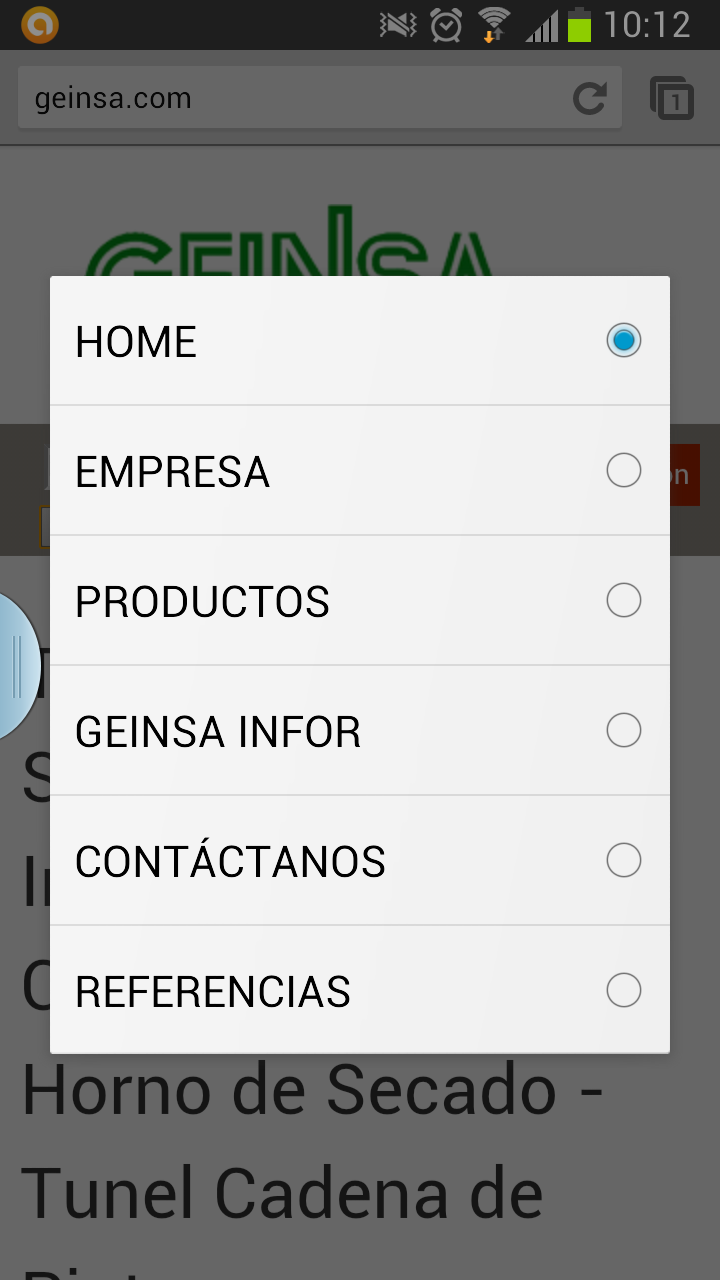Select the PRODUCTOS option
Screen dimensions: 720x1280
click(x=360, y=600)
